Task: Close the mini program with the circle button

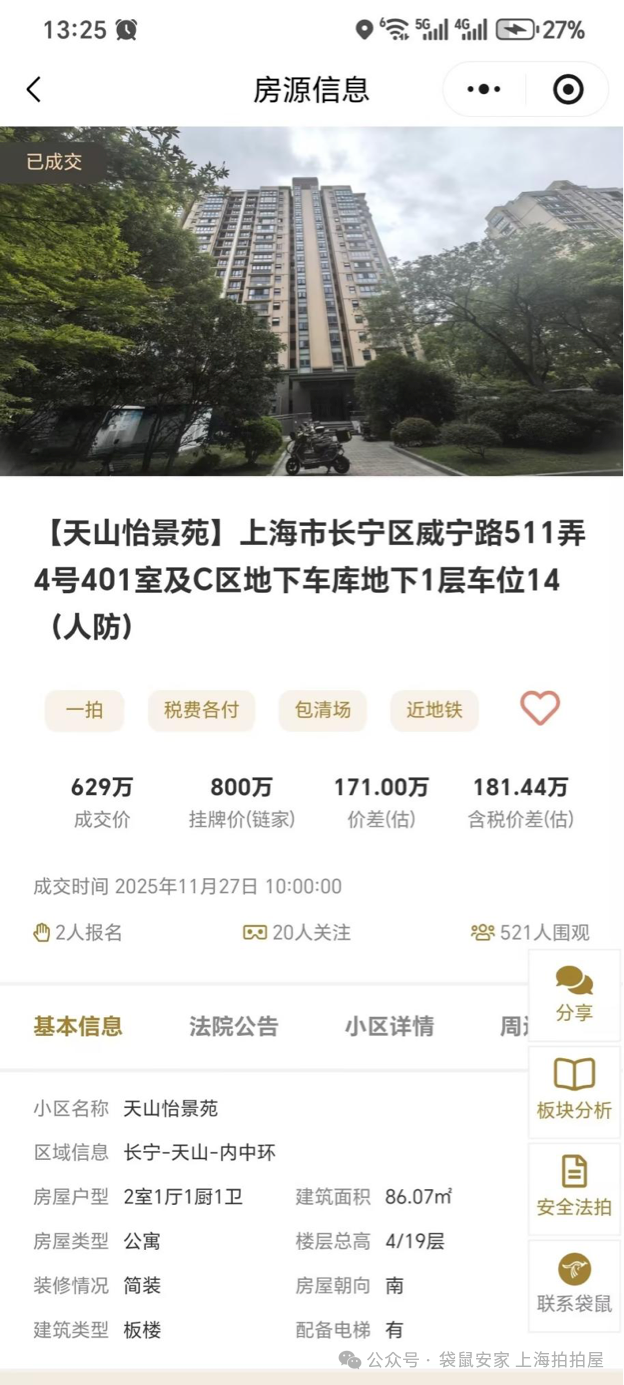Action: pyautogui.click(x=568, y=90)
